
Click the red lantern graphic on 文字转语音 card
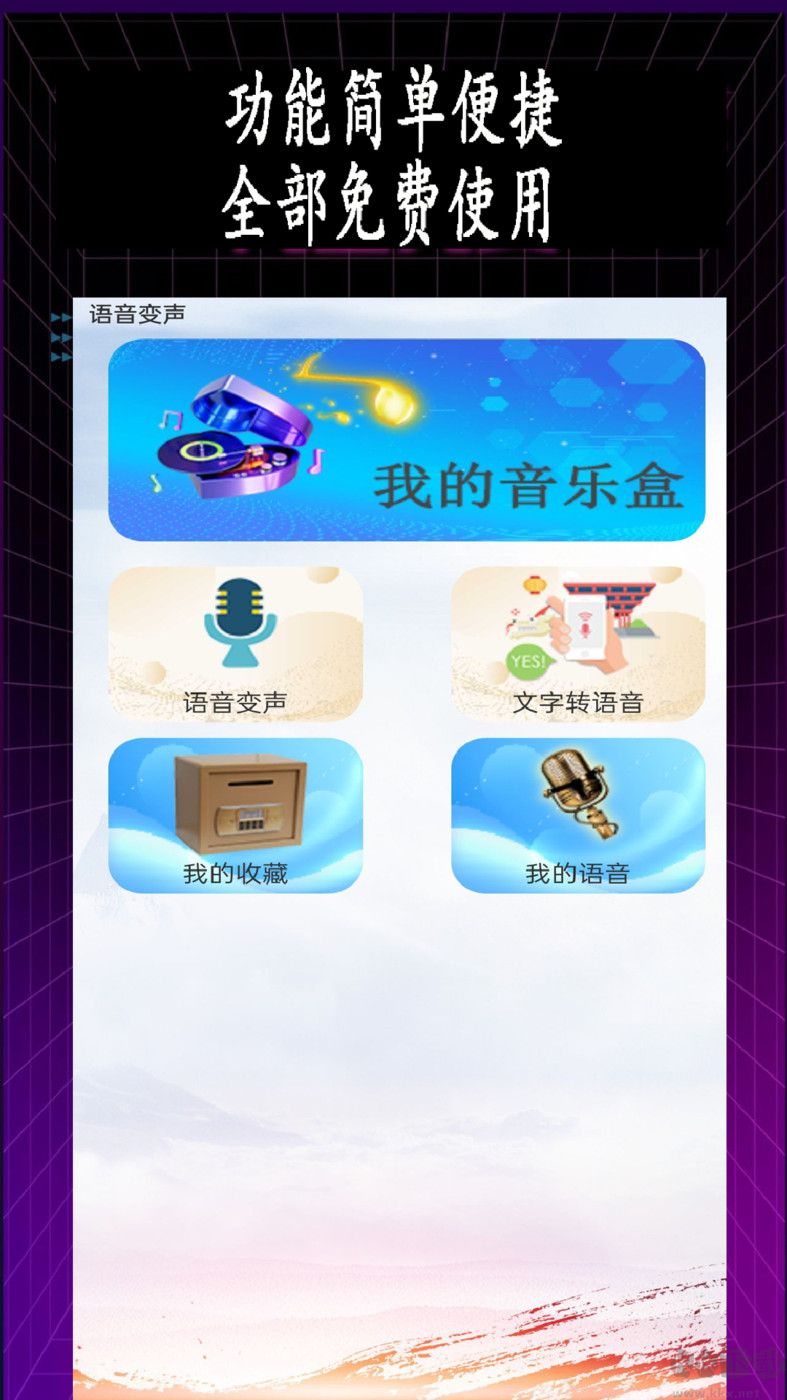click(535, 585)
